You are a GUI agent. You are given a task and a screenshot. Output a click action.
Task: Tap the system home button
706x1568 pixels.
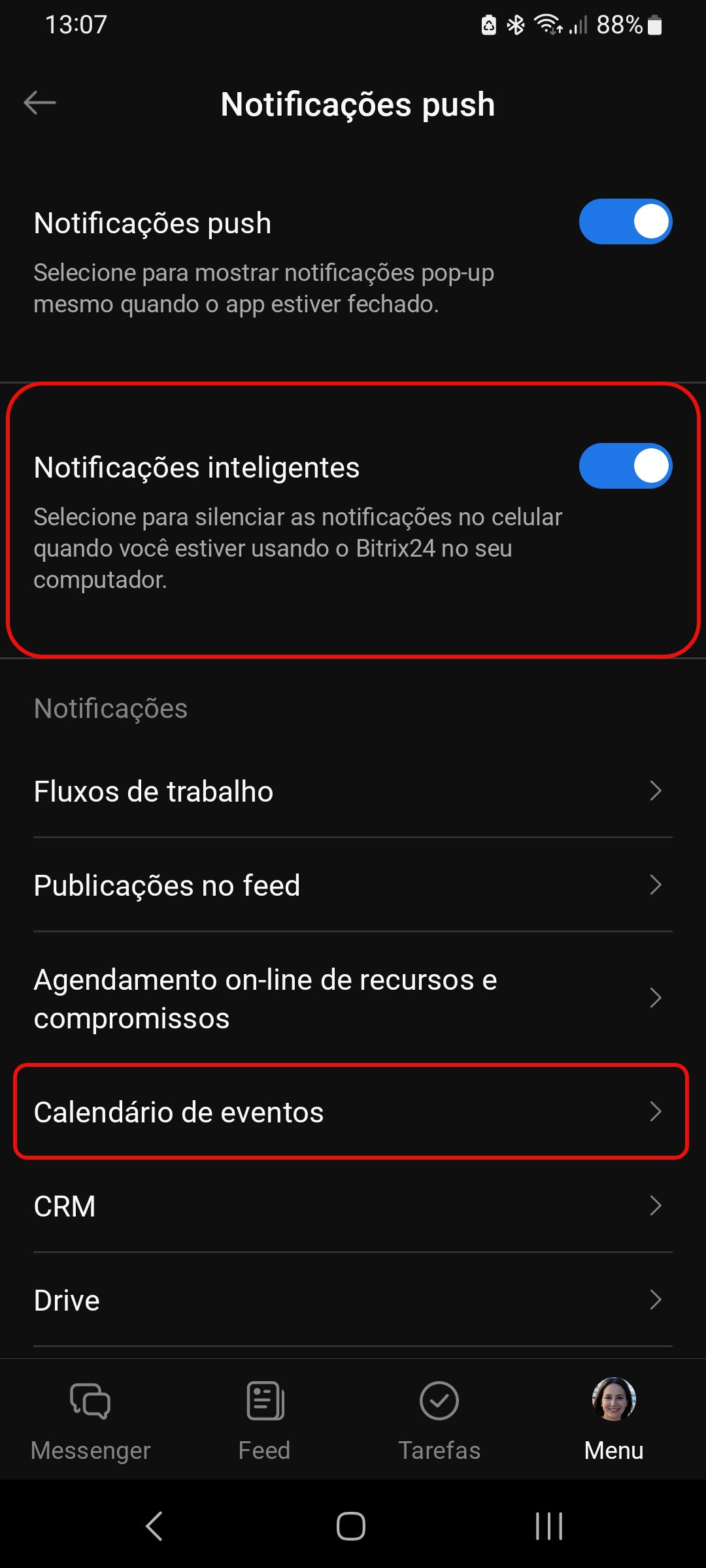click(351, 1526)
